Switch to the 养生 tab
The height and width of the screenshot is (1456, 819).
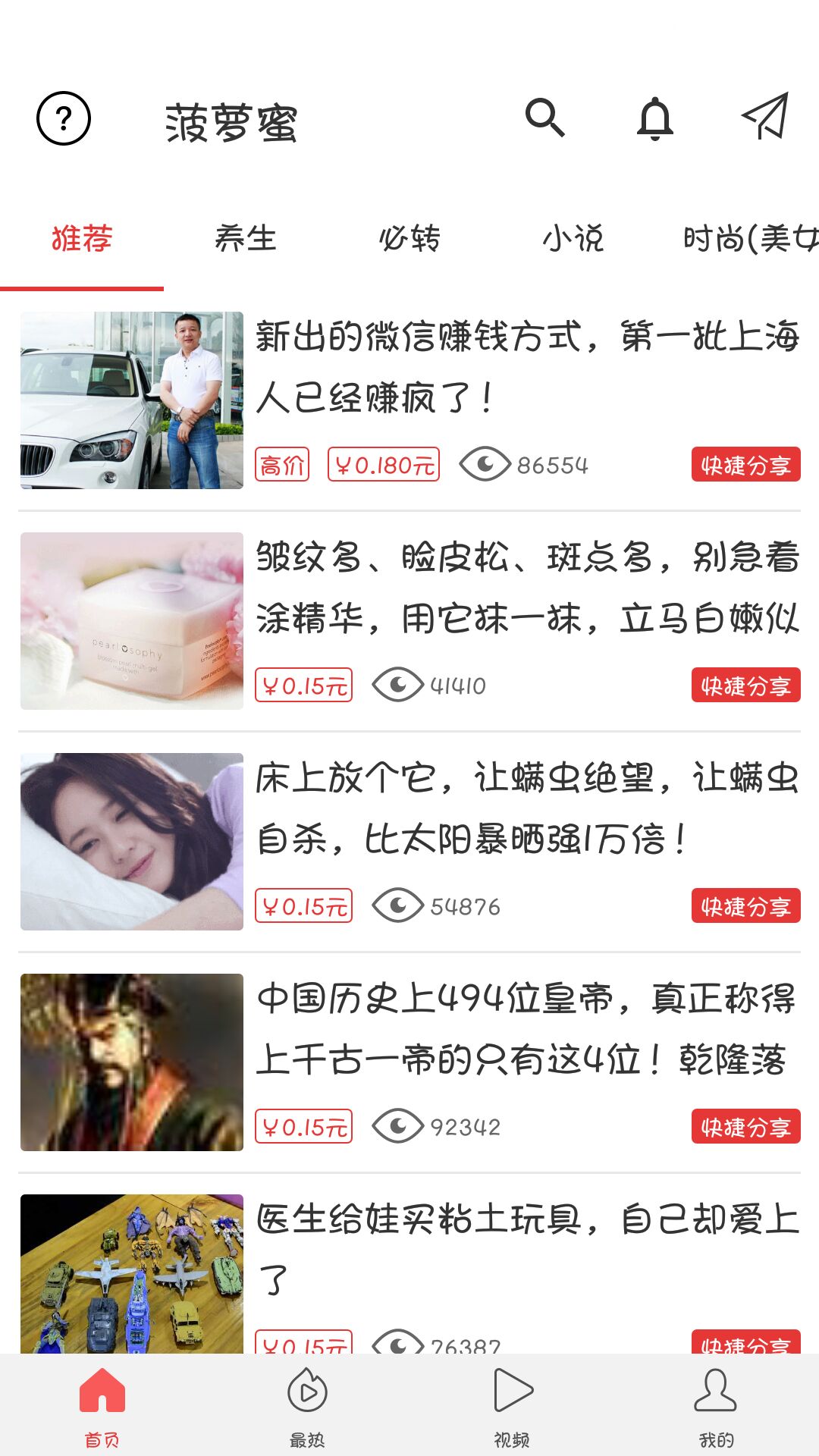246,239
